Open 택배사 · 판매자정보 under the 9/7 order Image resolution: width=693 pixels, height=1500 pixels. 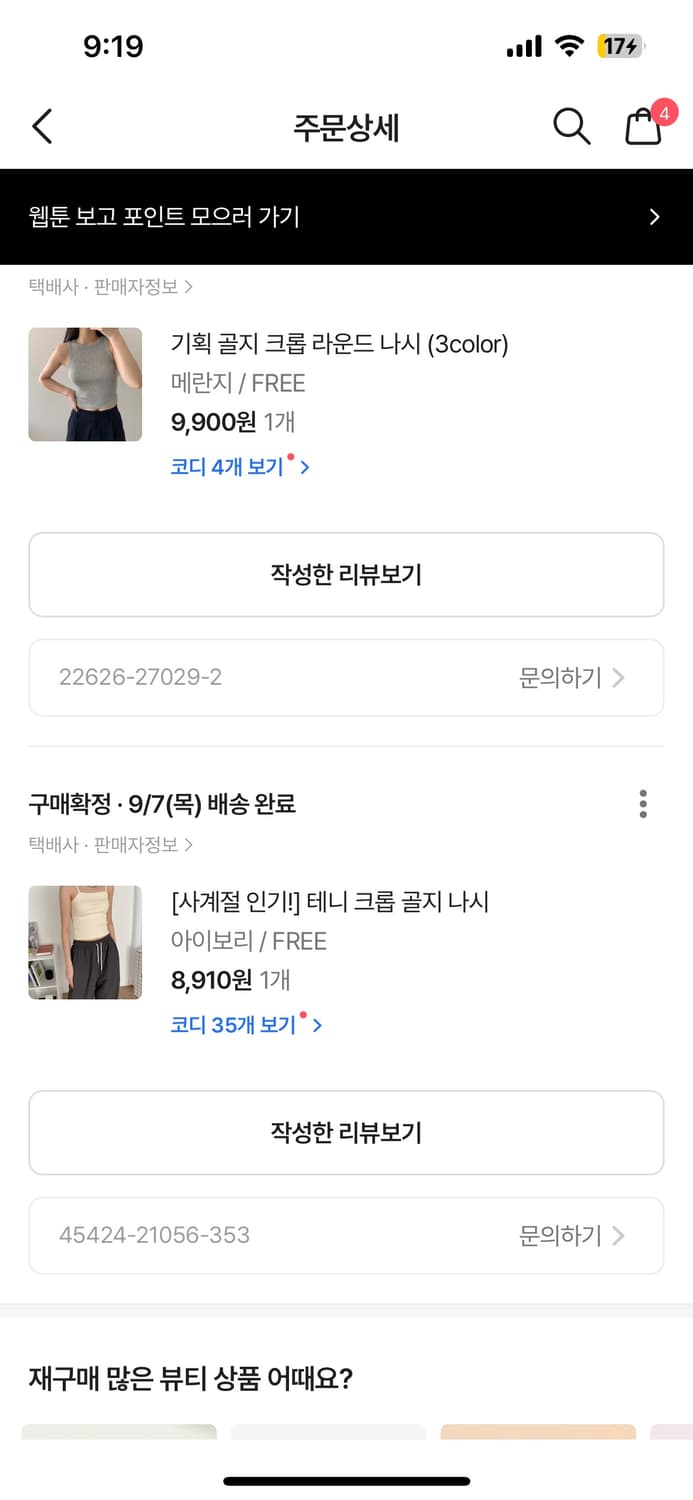click(111, 845)
